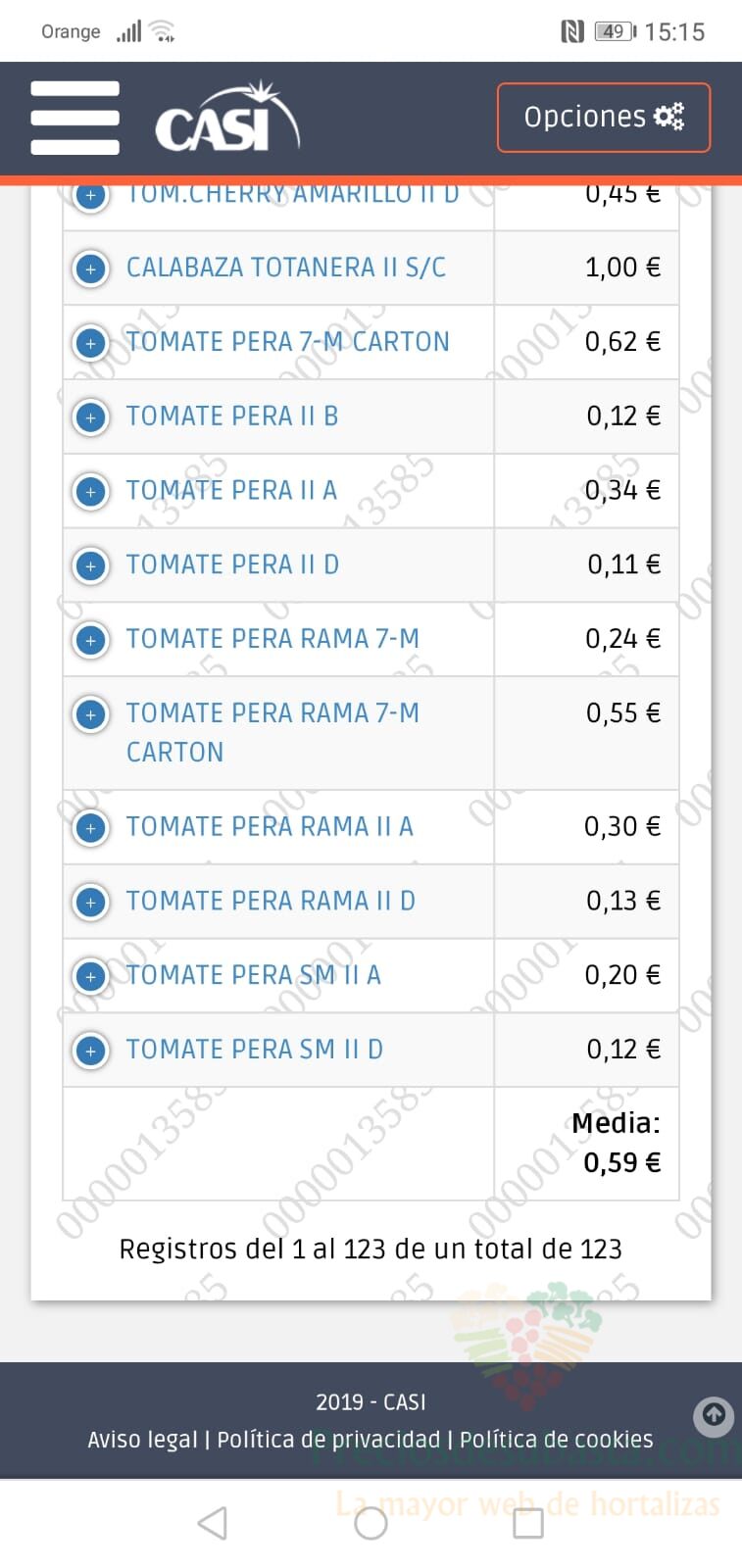
Task: Expand the TOMATE PERA 7-M CARTON row
Action: pos(91,343)
